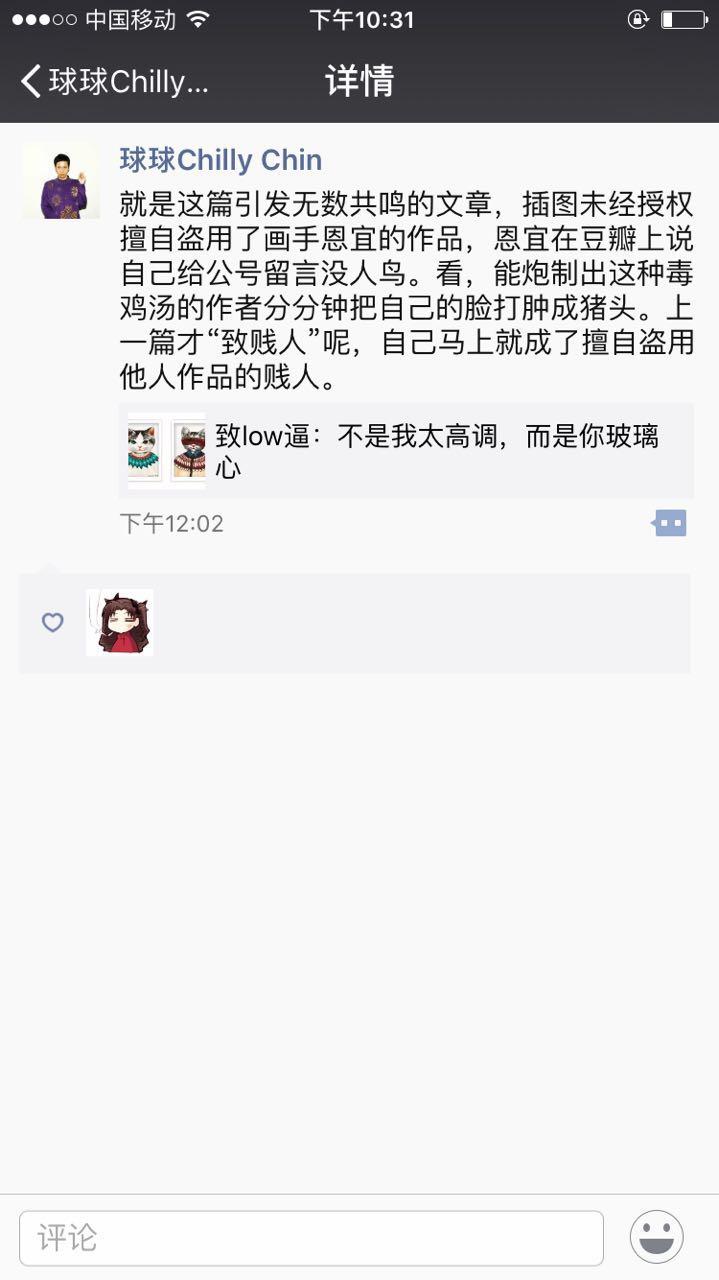Viewport: 719px width, 1280px height.
Task: Open the emoji picker
Action: click(656, 1237)
